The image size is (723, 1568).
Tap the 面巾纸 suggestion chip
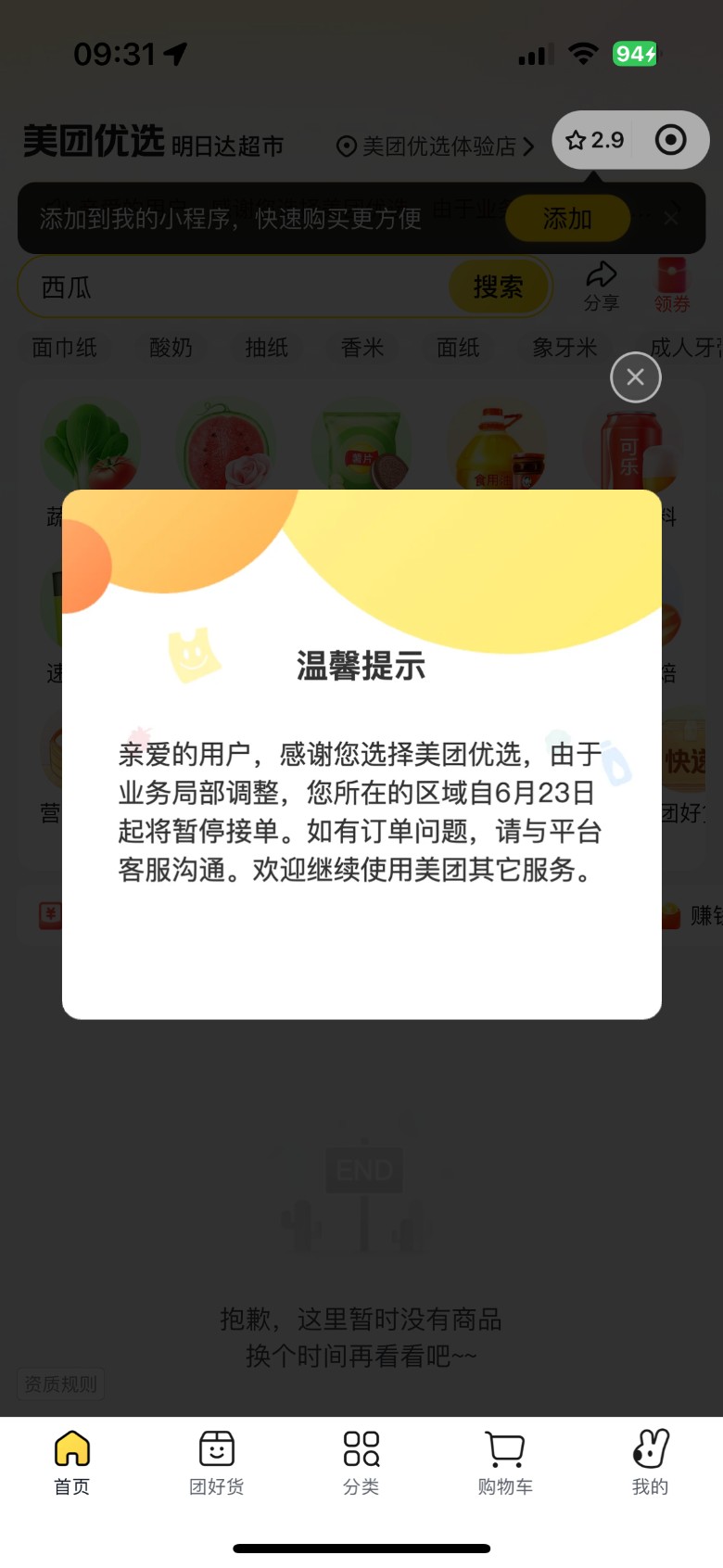(x=64, y=348)
